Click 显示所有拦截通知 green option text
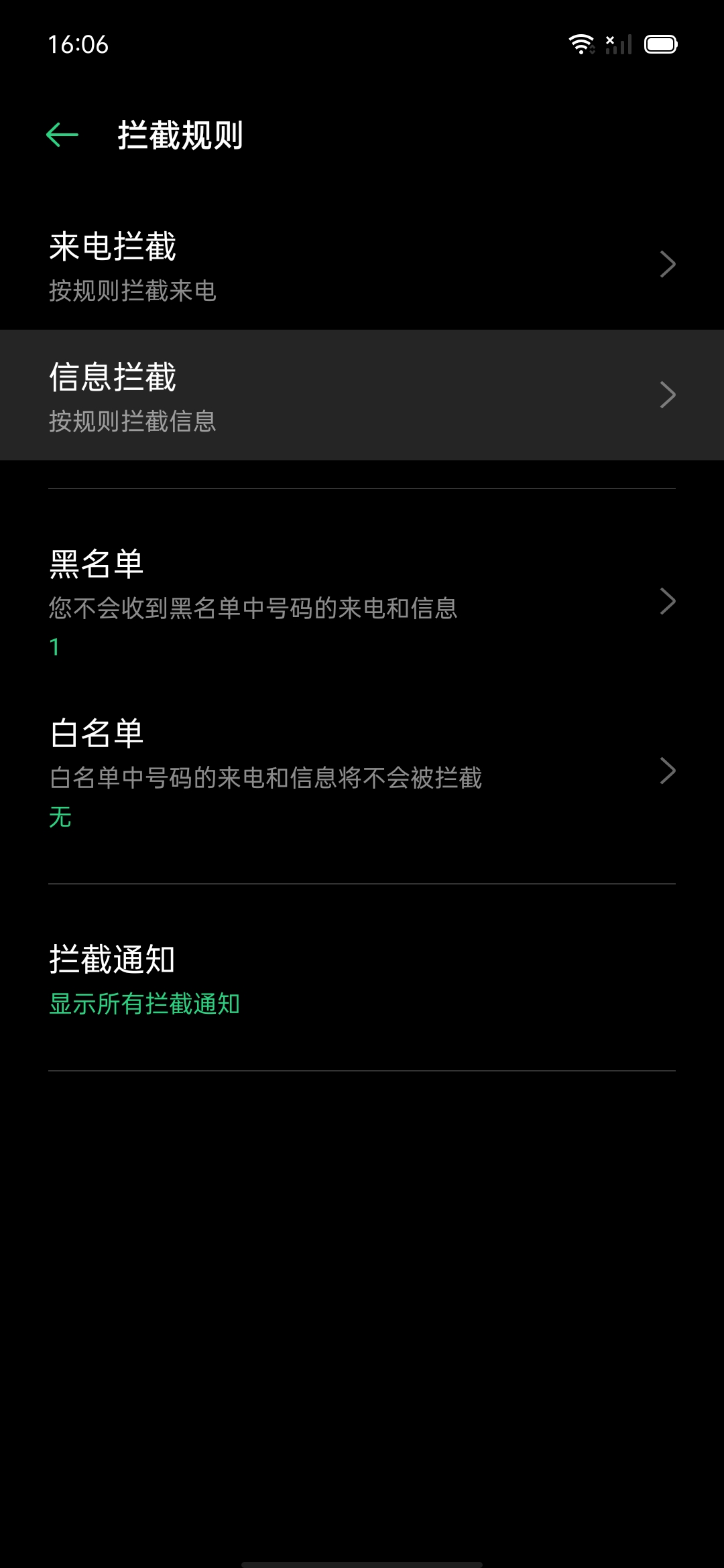Image resolution: width=724 pixels, height=1568 pixels. point(143,1004)
